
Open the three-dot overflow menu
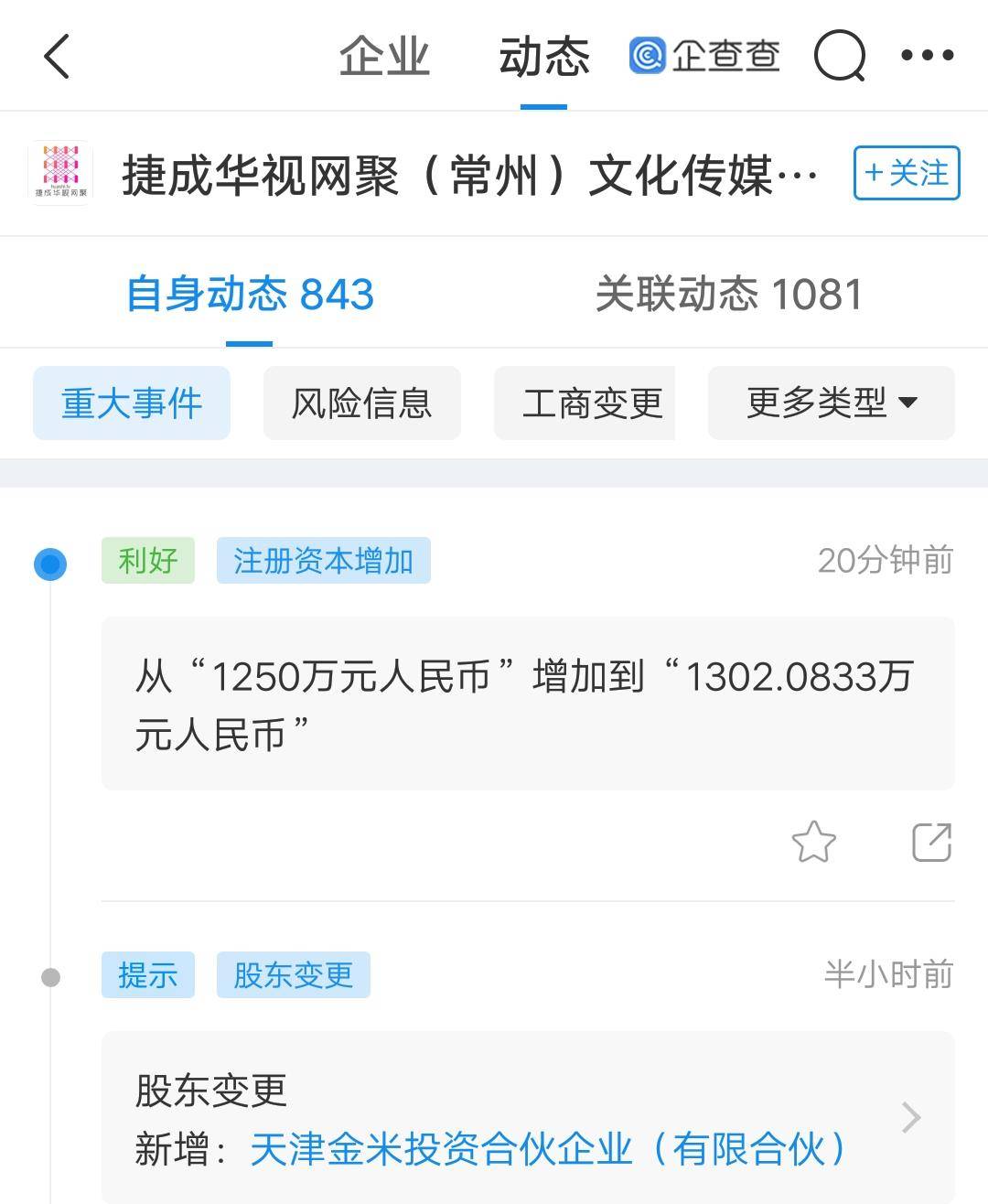point(927,57)
